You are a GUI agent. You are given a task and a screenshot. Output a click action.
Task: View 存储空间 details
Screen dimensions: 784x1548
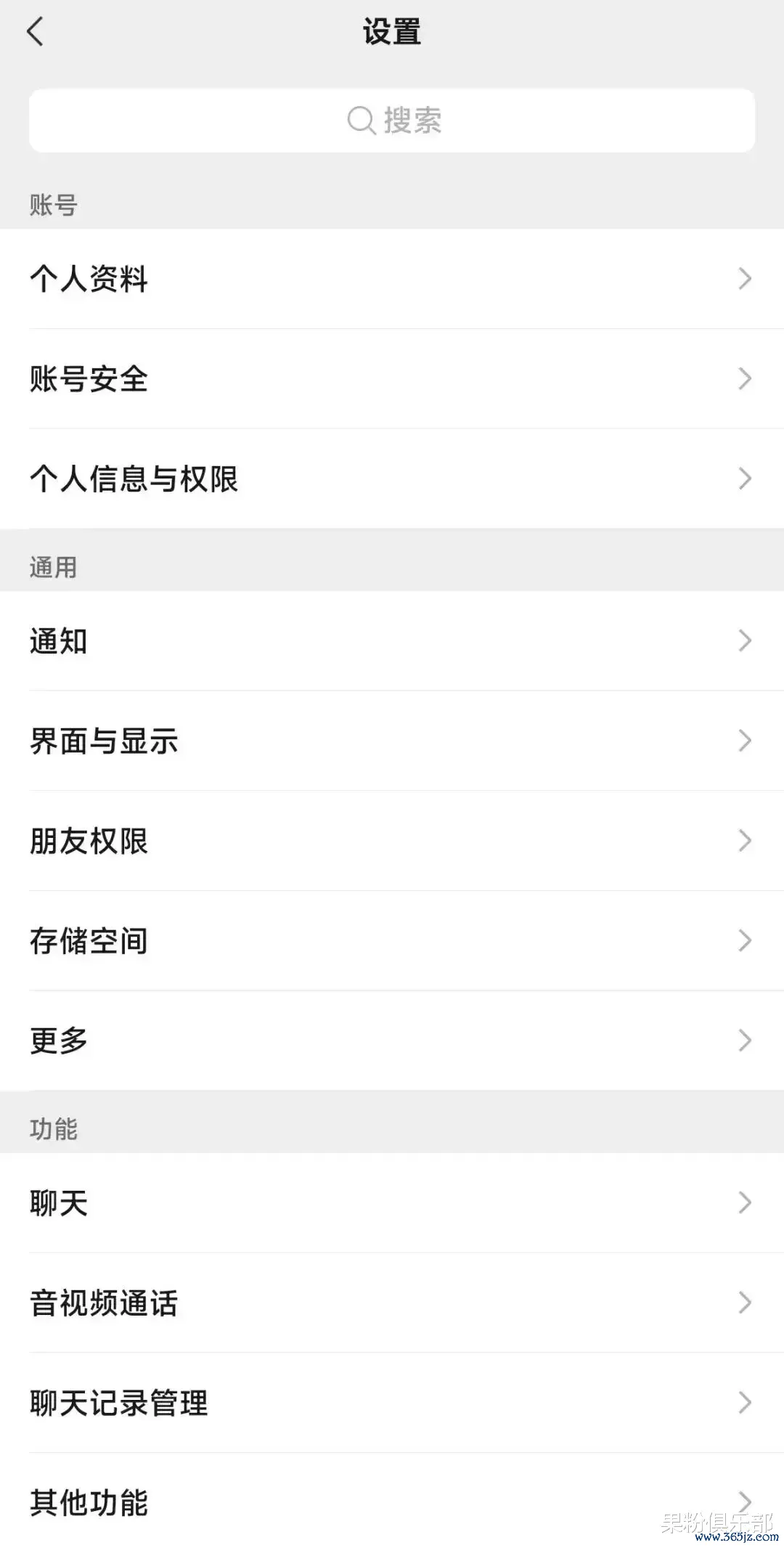pos(392,941)
